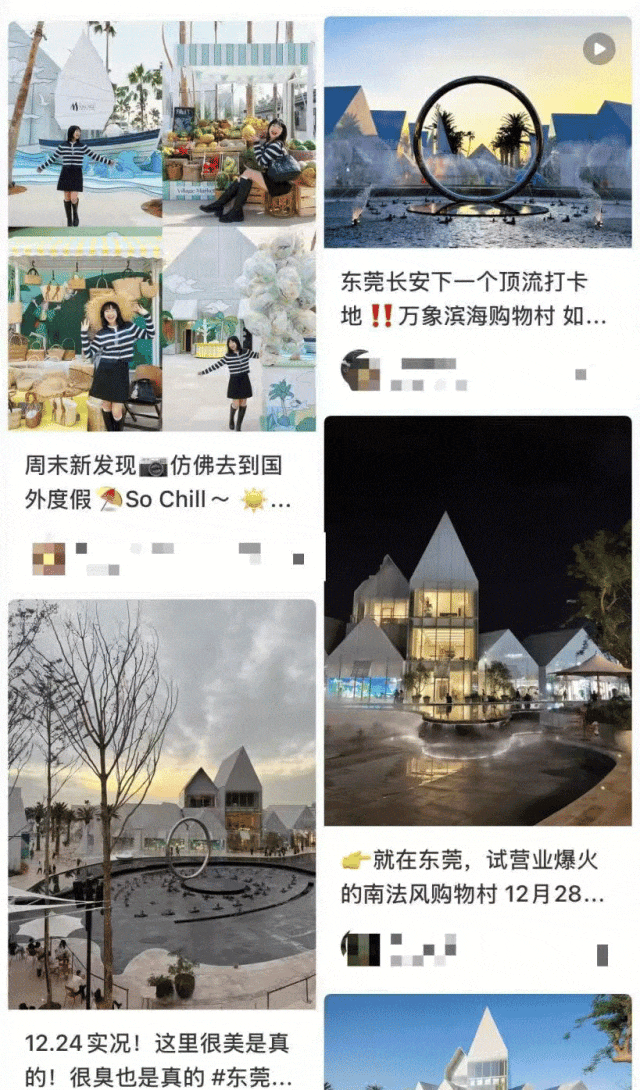Image resolution: width=640 pixels, height=1090 pixels.
Task: Open the 试营业爆火的南法风购物村 post
Action: coord(478,620)
